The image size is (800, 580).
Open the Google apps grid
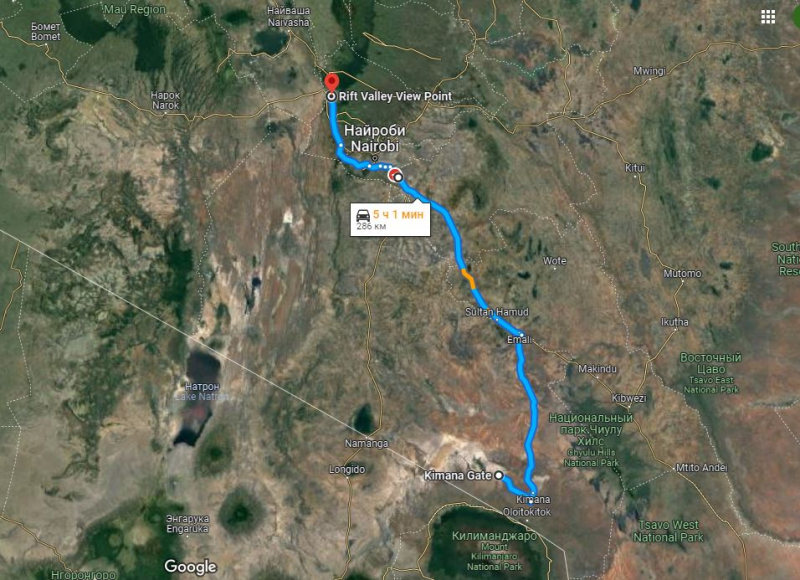pyautogui.click(x=768, y=17)
